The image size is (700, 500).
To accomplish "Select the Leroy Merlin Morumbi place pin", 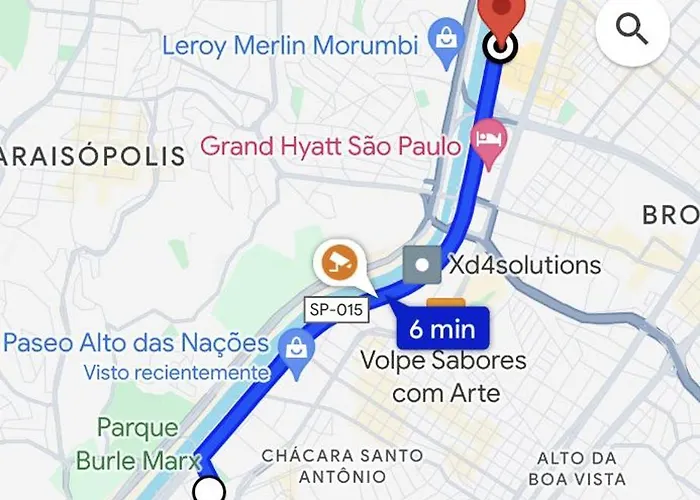I will pos(443,43).
